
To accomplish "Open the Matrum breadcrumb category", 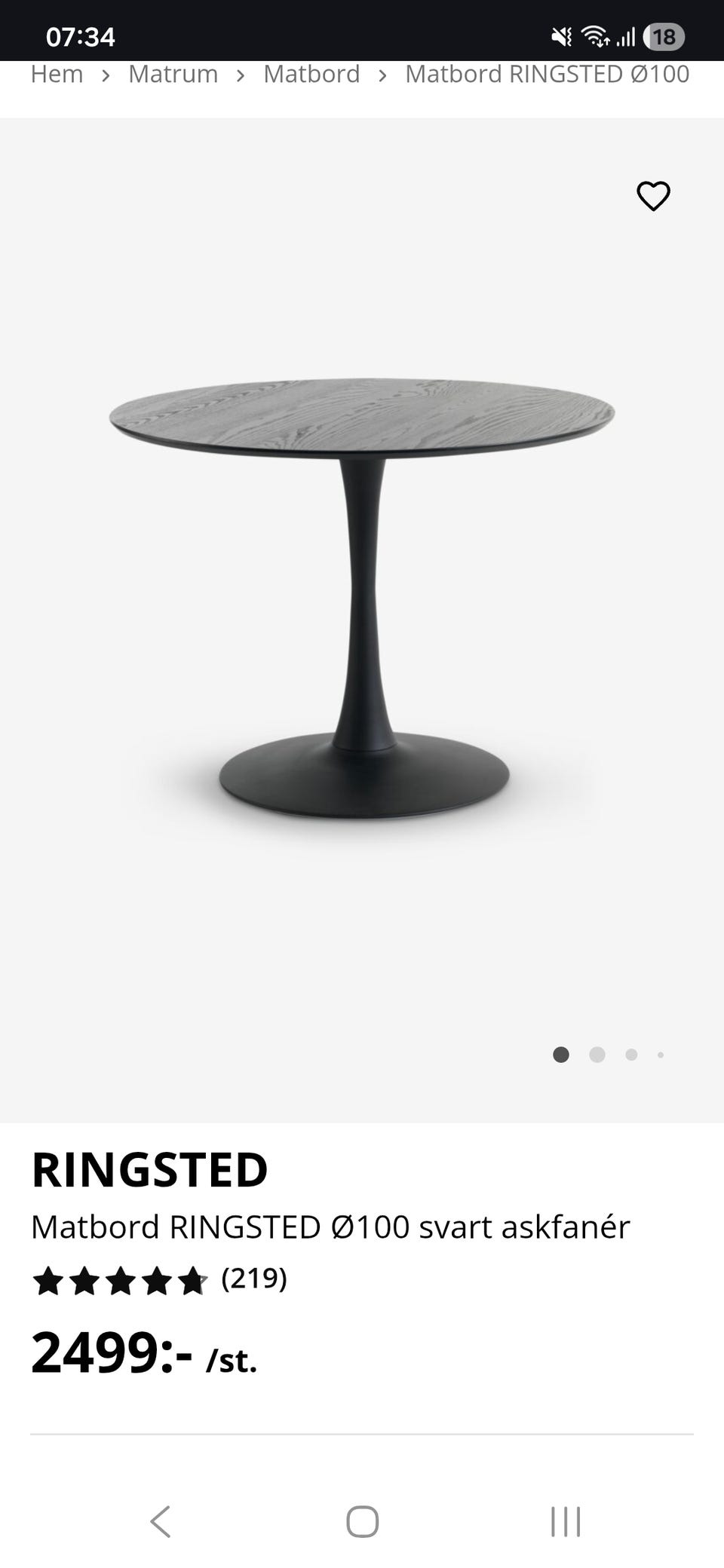I will [x=173, y=75].
